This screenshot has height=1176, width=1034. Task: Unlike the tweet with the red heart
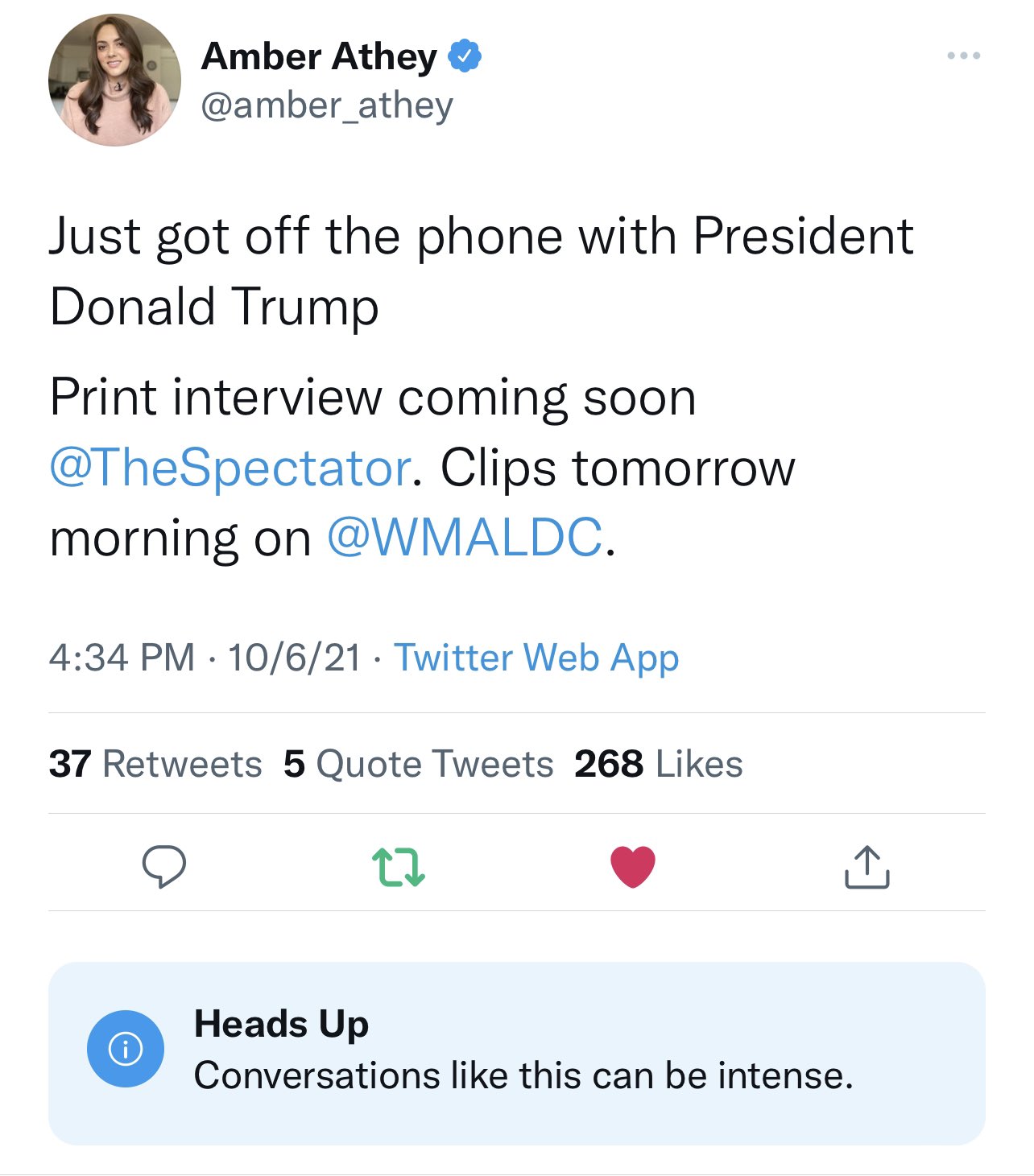[633, 866]
